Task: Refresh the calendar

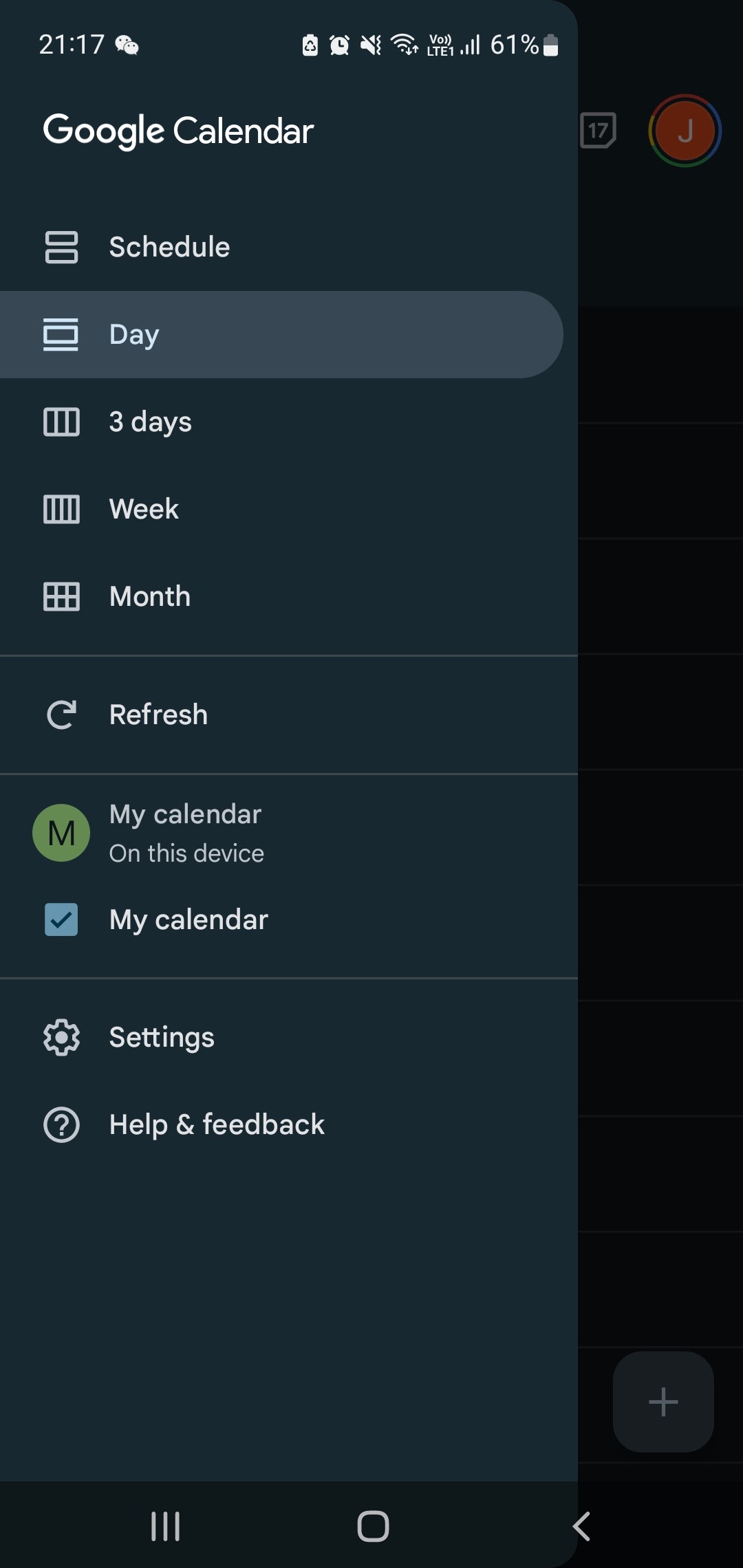Action: coord(158,715)
